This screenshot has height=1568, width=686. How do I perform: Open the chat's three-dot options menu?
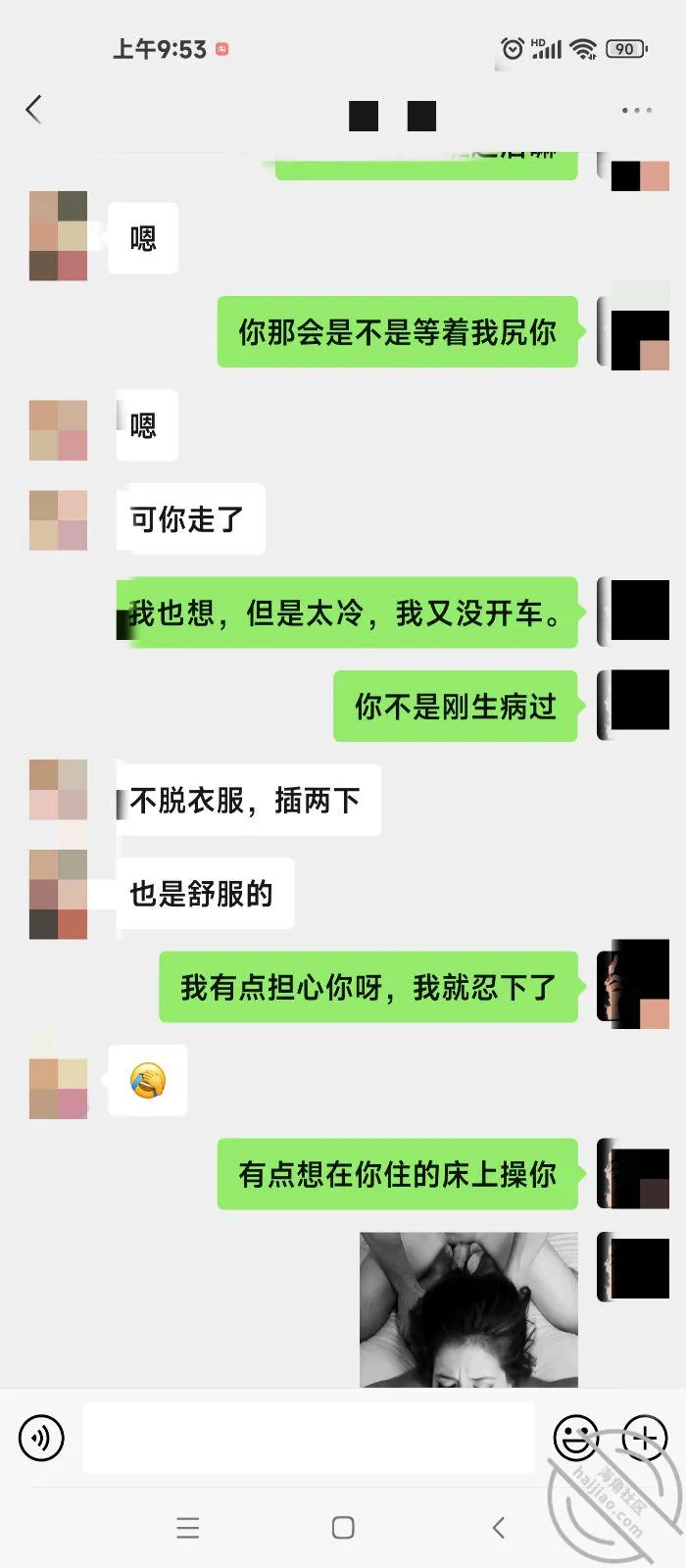(x=637, y=111)
